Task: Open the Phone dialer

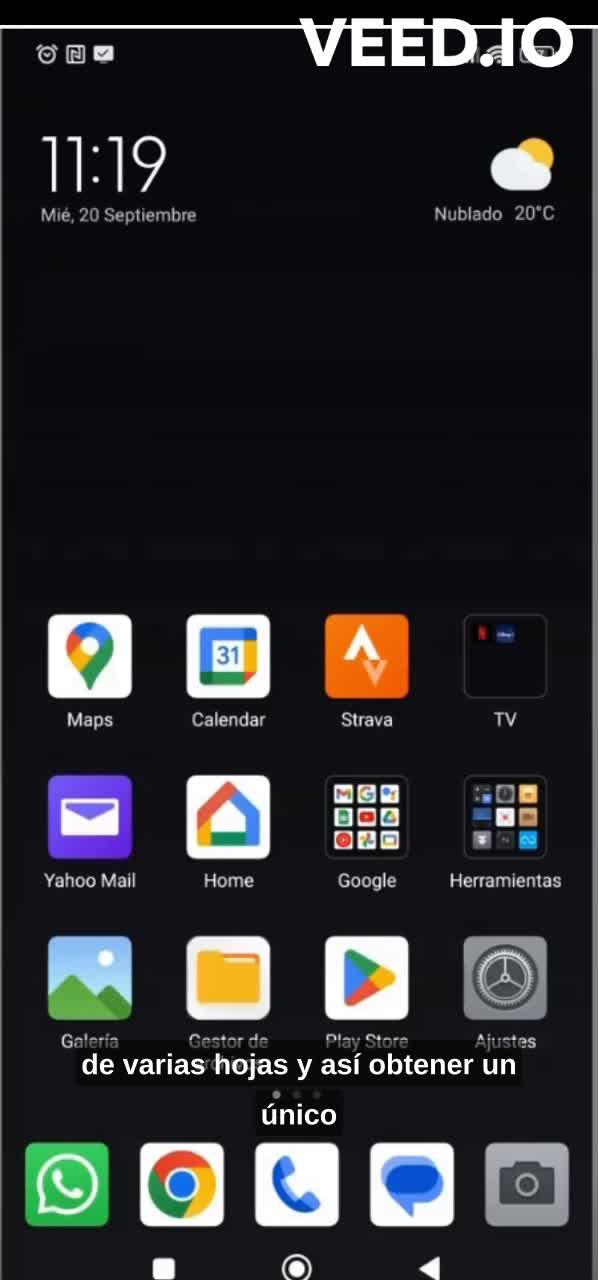Action: pyautogui.click(x=297, y=1185)
